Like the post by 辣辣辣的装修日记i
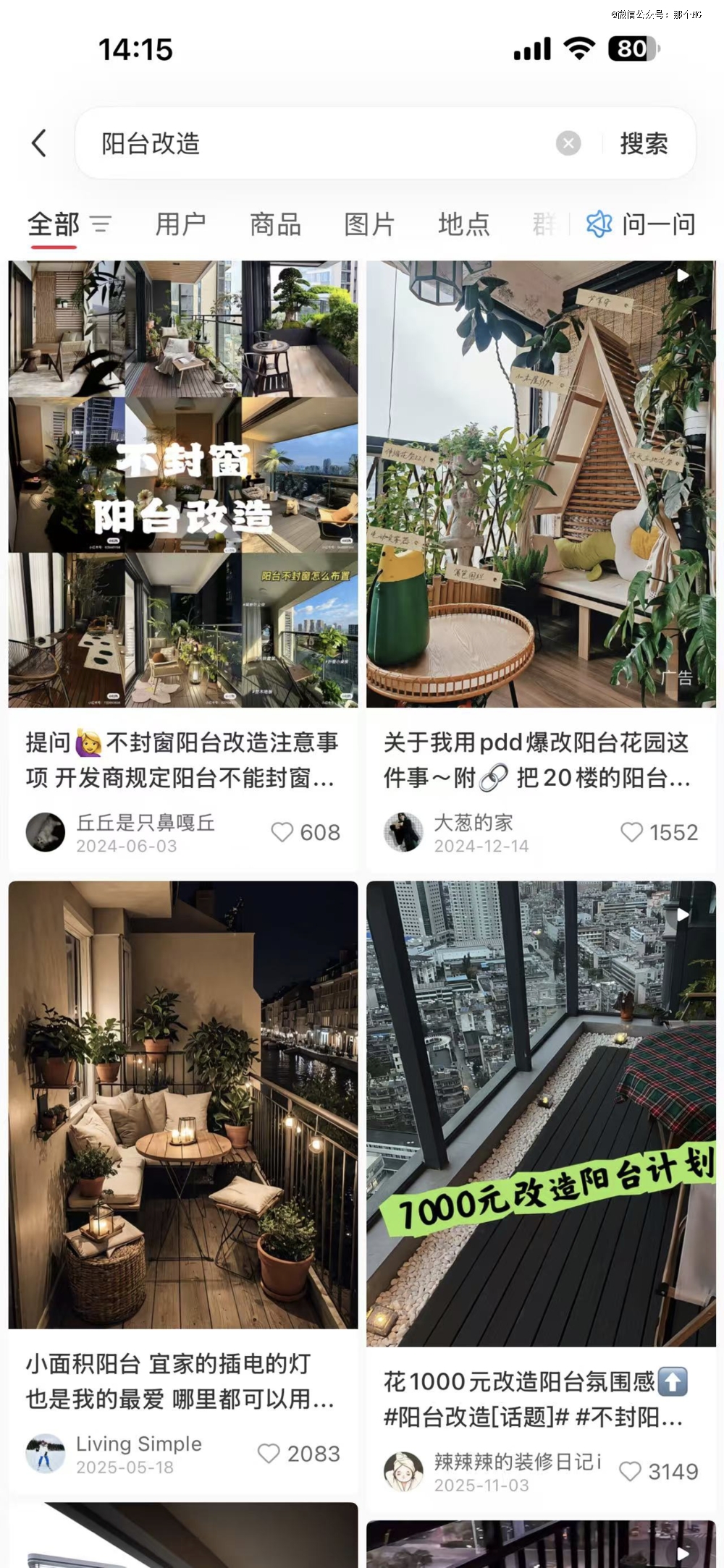The image size is (724, 1568). click(630, 1471)
